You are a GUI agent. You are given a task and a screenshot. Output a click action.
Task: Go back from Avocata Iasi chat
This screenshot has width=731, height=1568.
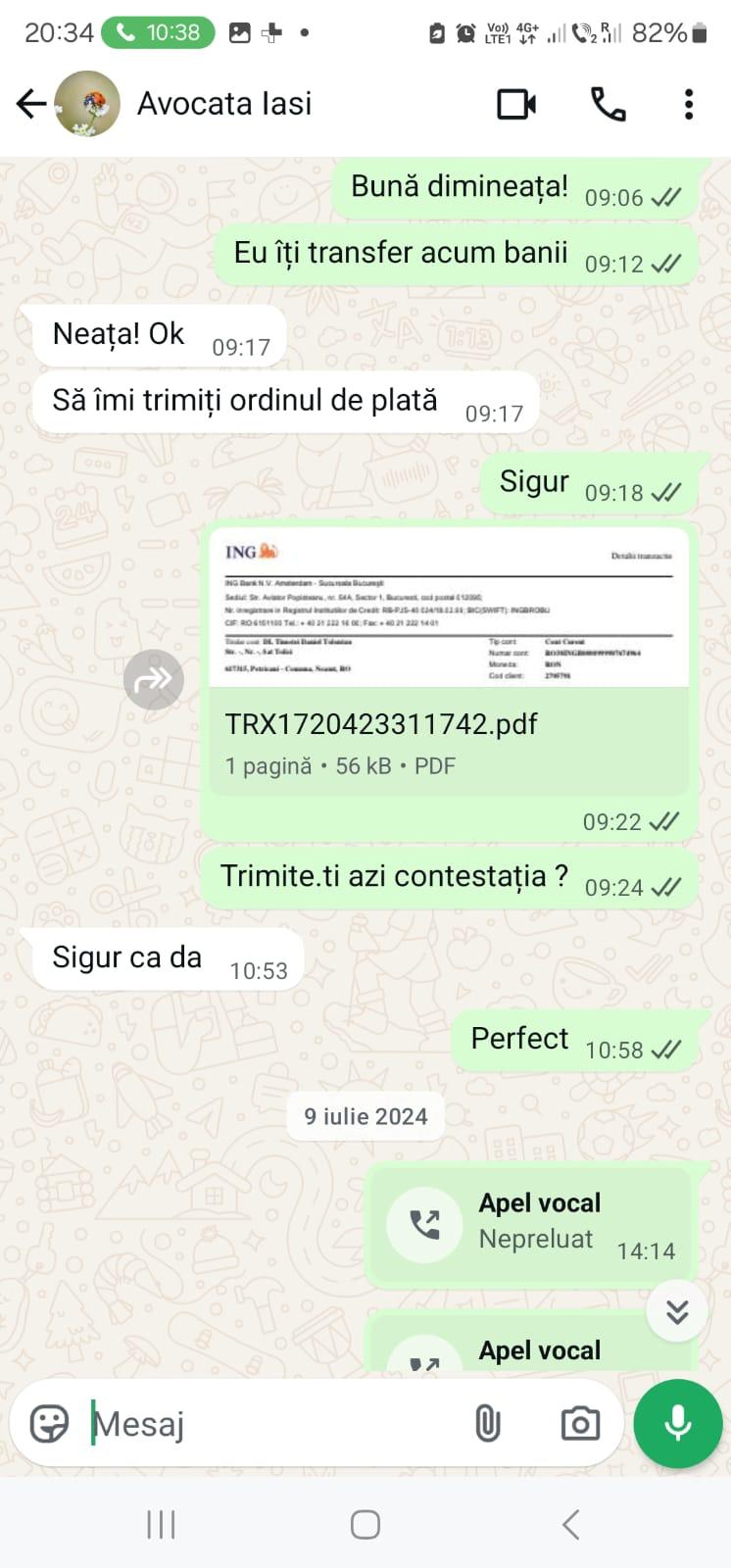point(31,104)
